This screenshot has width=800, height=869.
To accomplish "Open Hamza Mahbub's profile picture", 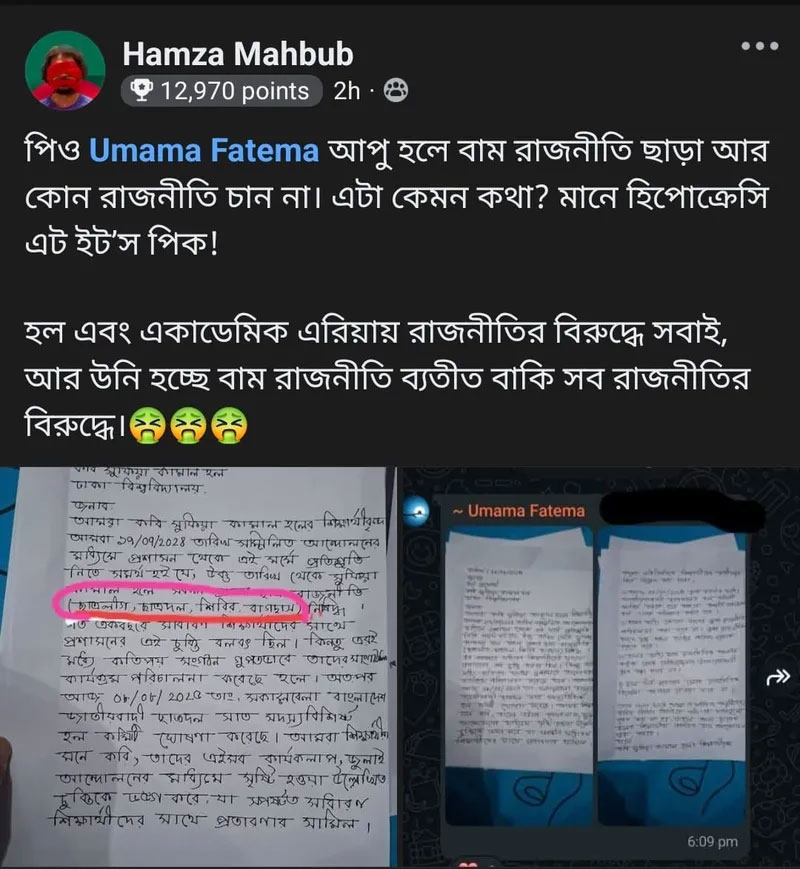I will 65,70.
